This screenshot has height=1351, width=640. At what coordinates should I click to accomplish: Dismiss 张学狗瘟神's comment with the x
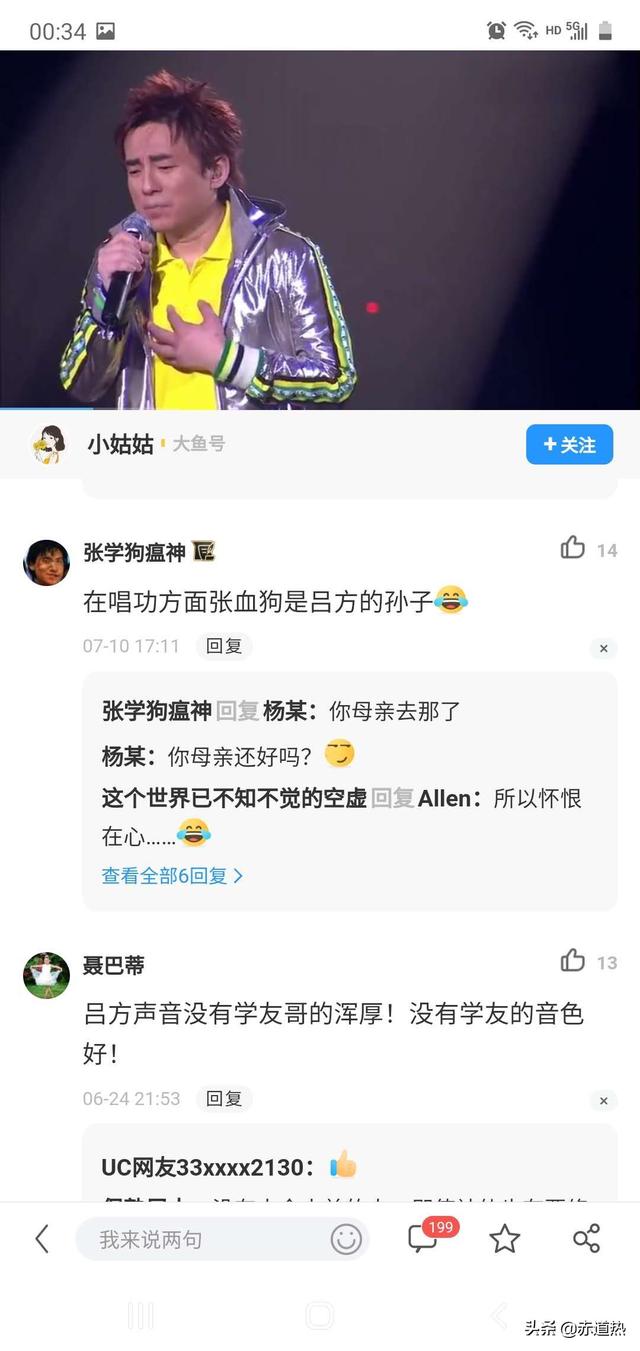pyautogui.click(x=603, y=648)
